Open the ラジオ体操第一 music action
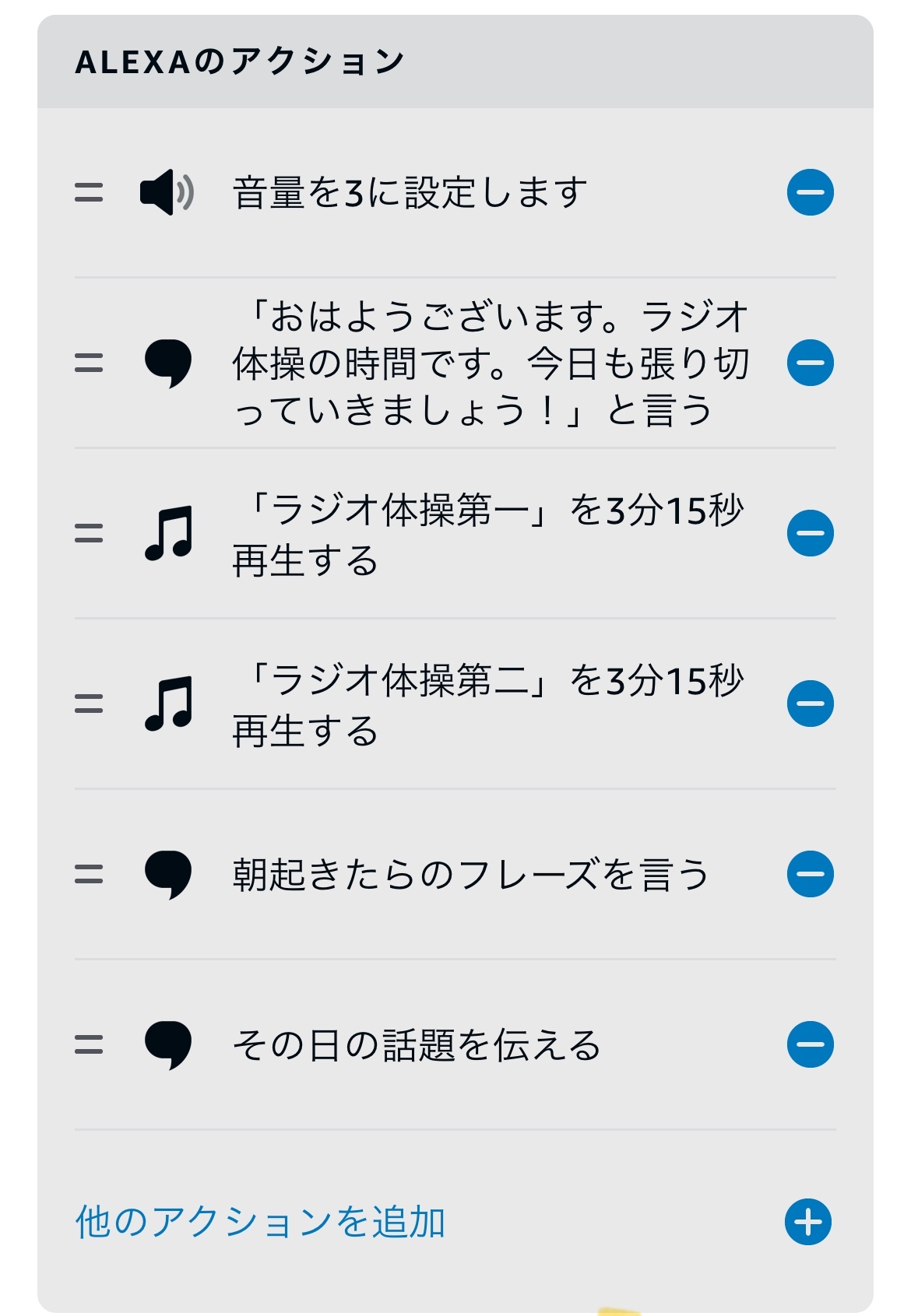 tap(487, 535)
